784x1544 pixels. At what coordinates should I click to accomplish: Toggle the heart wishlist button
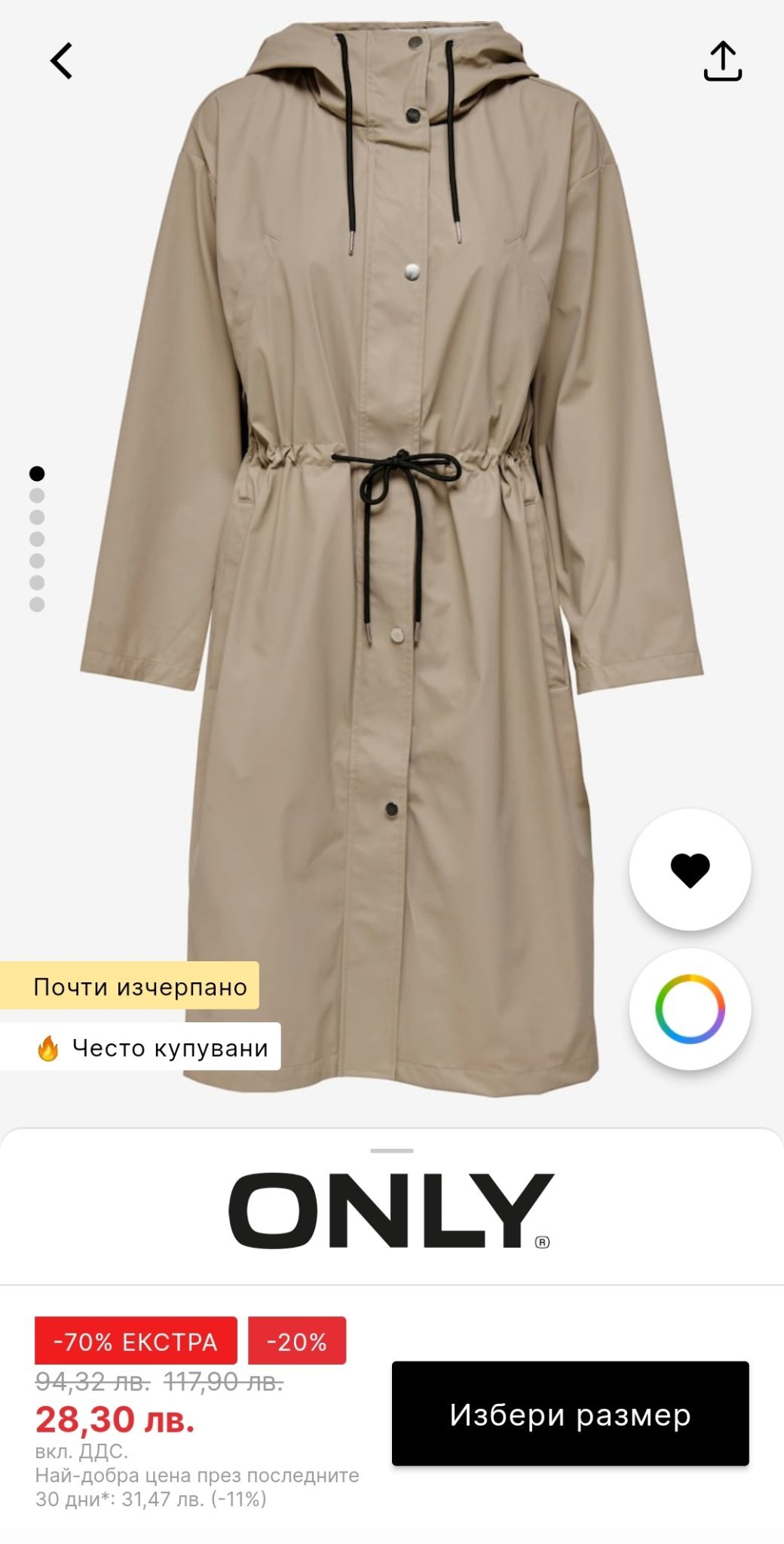[x=690, y=869]
